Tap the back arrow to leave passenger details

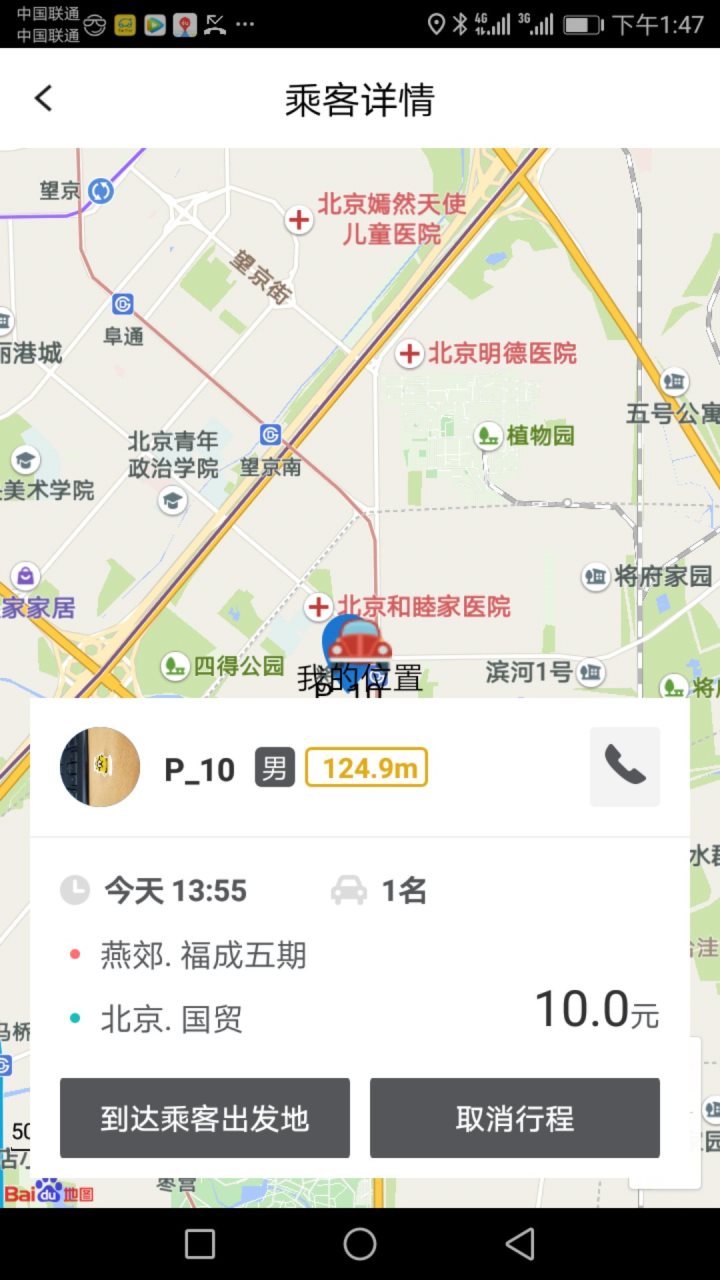[43, 98]
